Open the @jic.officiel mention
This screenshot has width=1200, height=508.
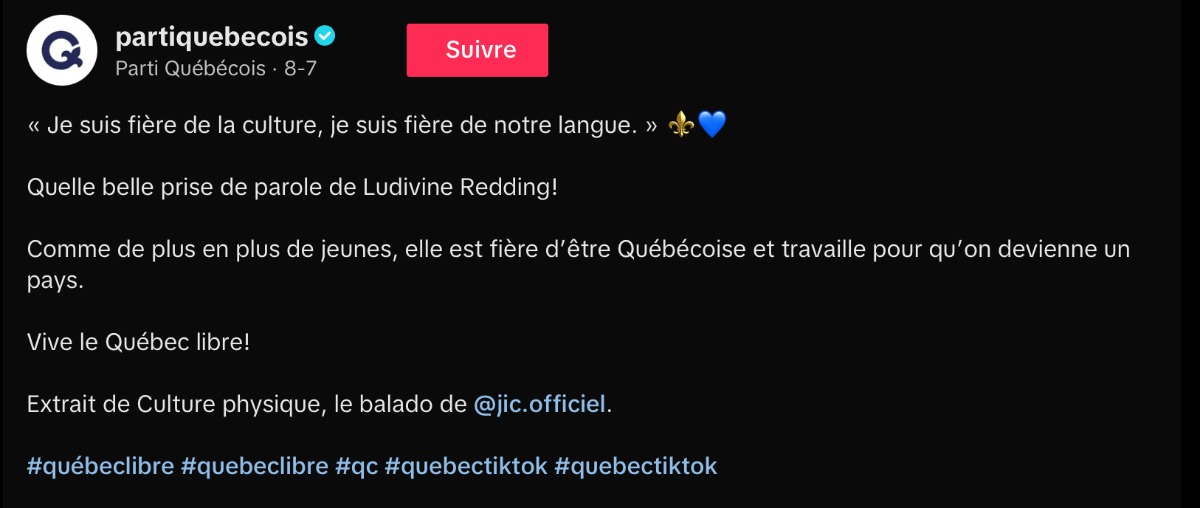(x=539, y=405)
